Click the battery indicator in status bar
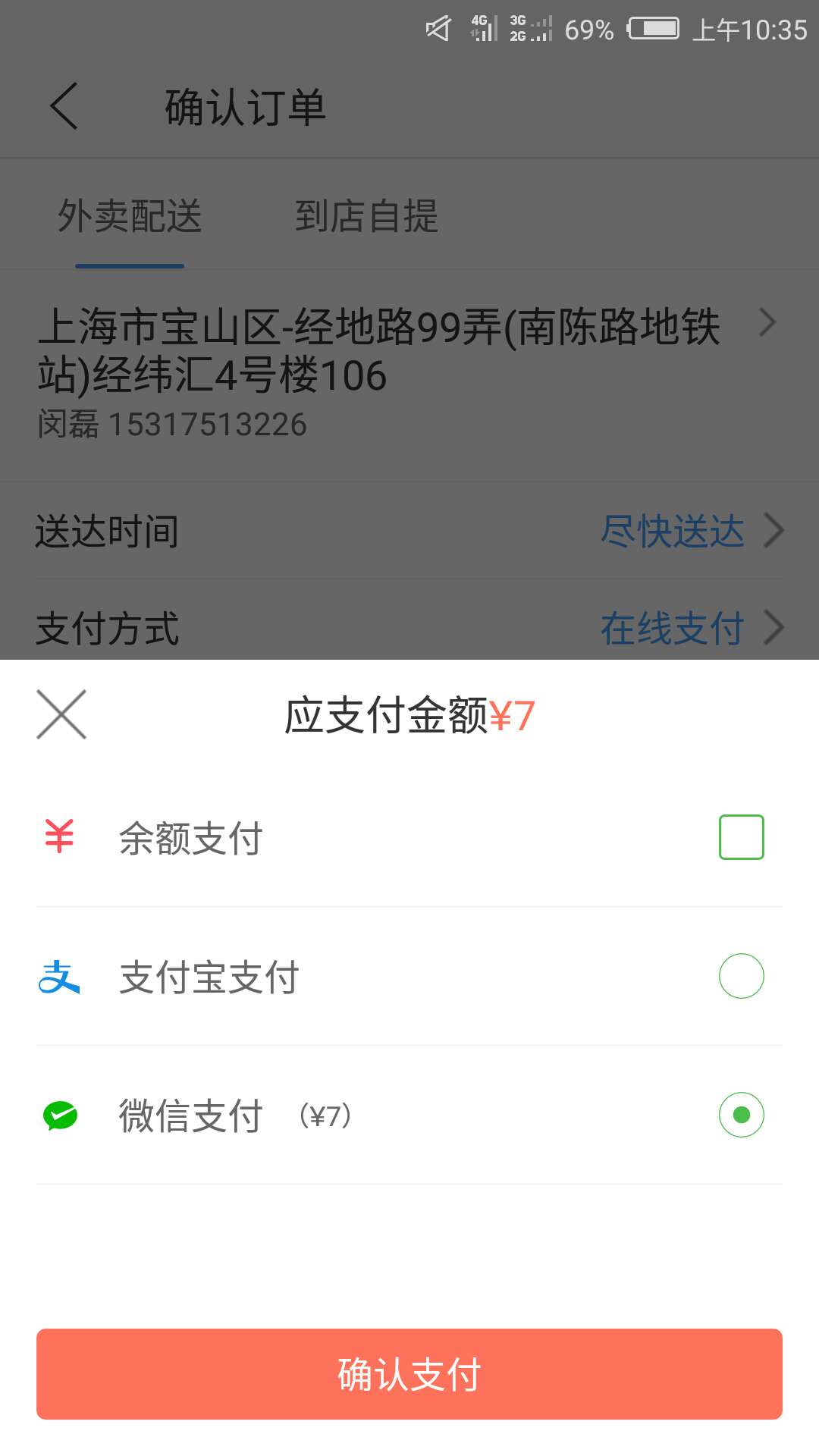Viewport: 819px width, 1456px height. (654, 29)
